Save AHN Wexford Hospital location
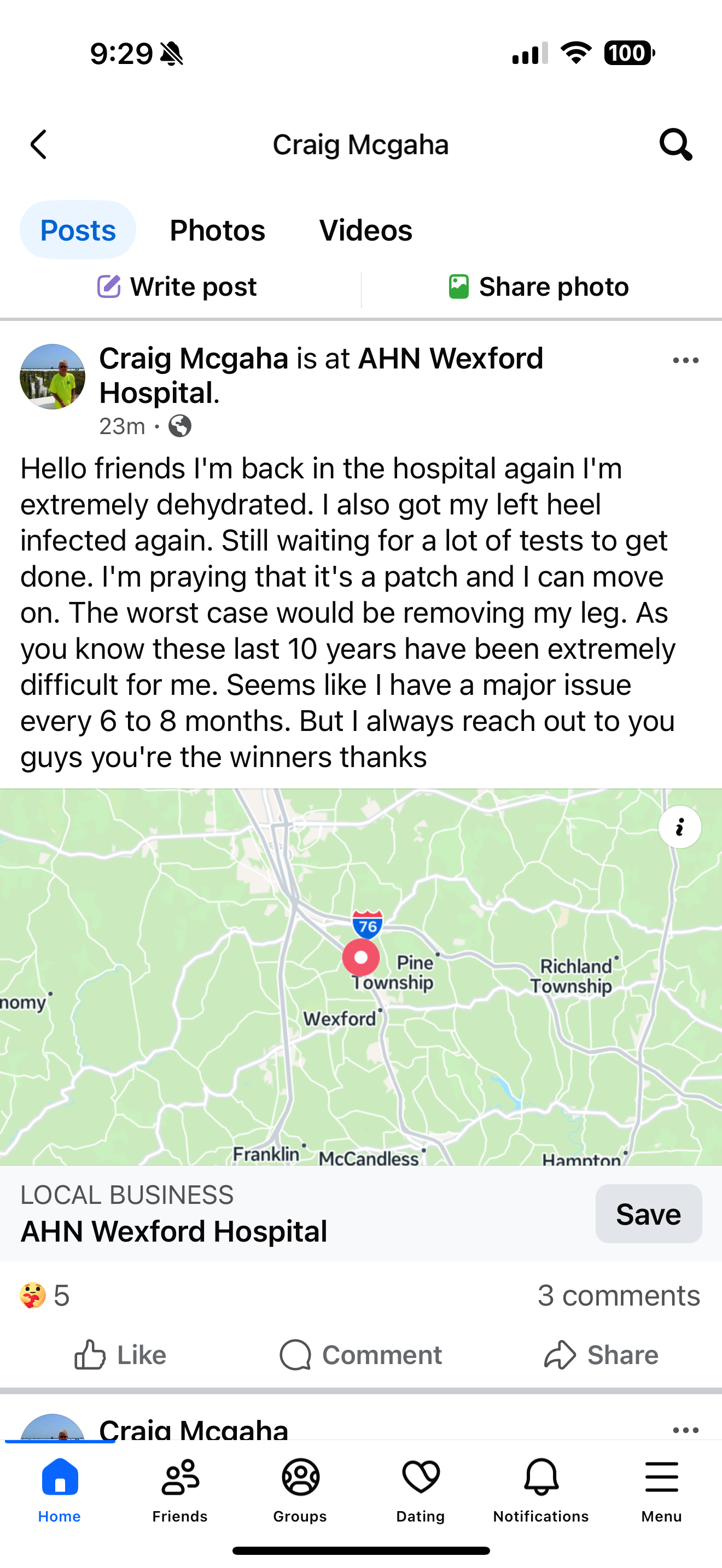Viewport: 722px width, 1568px height. coord(648,1214)
